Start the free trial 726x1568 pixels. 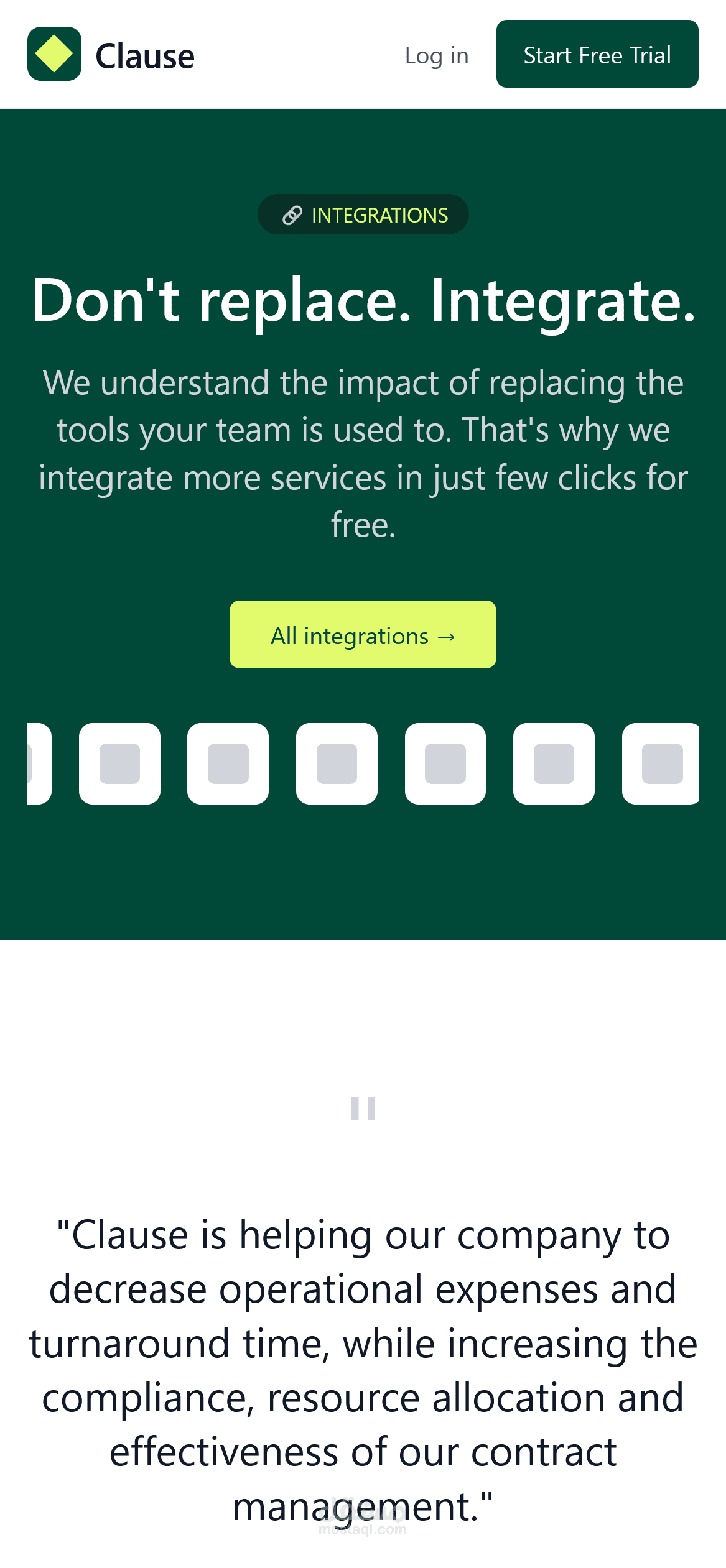[x=597, y=54]
